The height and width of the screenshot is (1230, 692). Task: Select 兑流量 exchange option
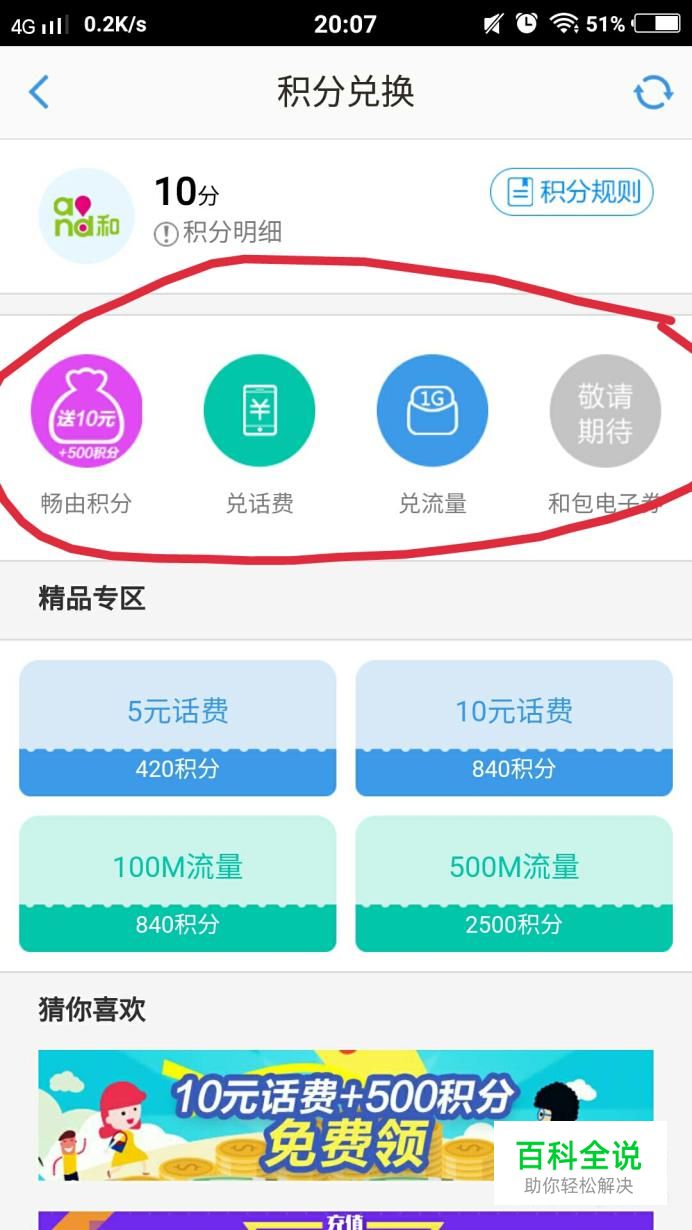click(432, 412)
